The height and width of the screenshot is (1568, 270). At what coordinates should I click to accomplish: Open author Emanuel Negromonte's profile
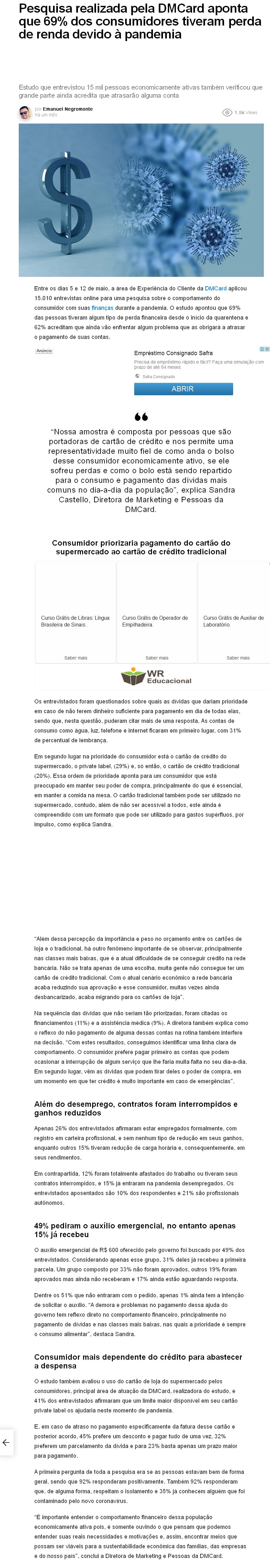pos(68,109)
